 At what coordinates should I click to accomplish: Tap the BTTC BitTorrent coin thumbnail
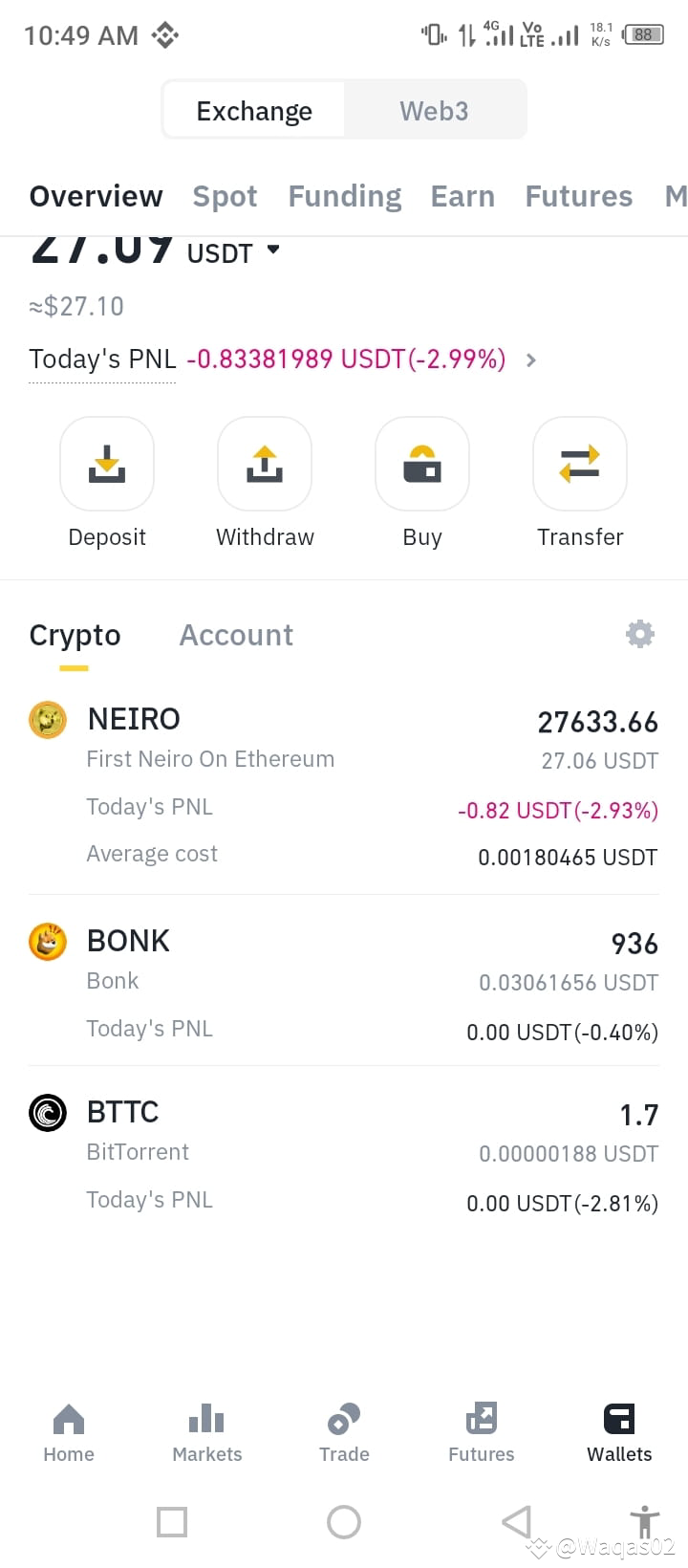pos(47,1112)
